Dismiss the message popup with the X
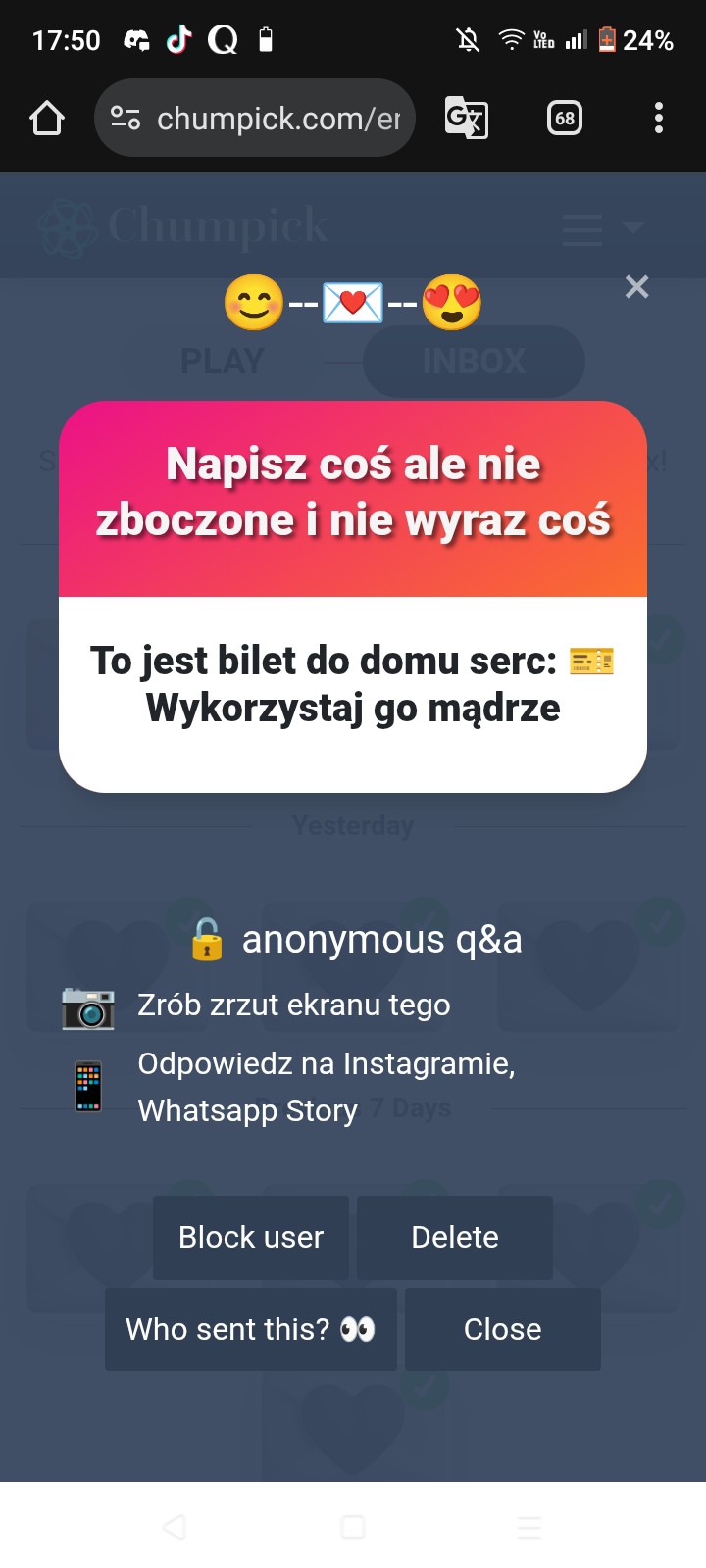 [637, 287]
